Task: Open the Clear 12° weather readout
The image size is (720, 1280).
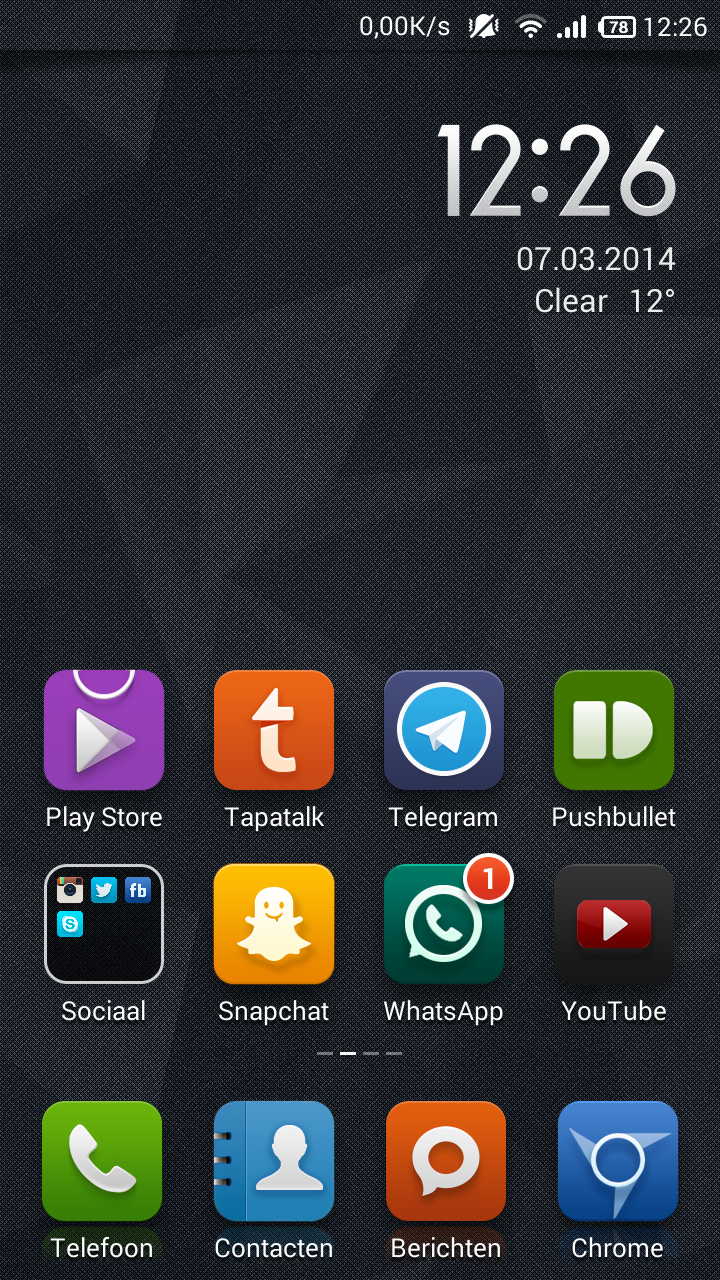Action: [604, 301]
